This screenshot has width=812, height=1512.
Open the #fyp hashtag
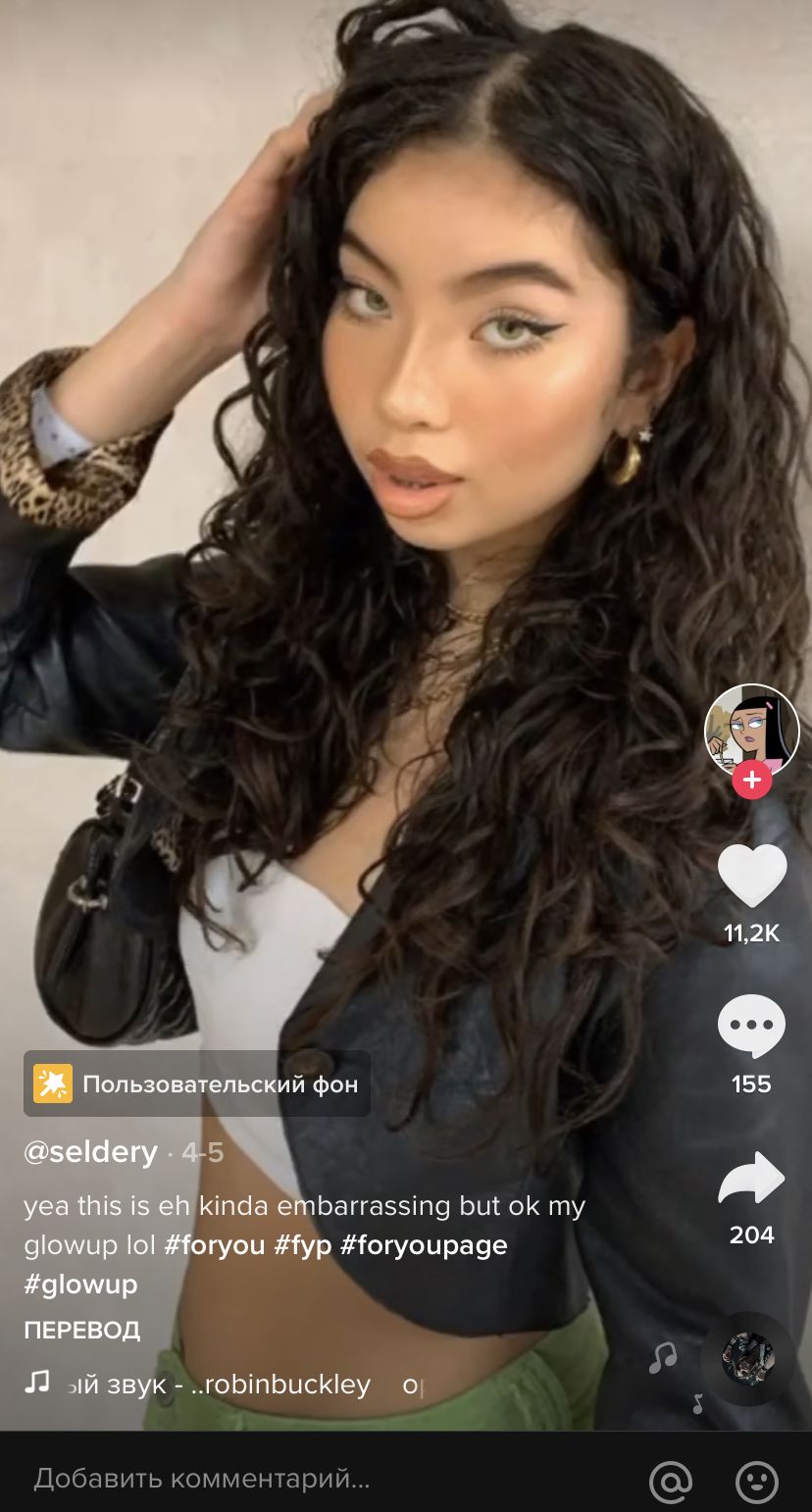pyautogui.click(x=303, y=1245)
